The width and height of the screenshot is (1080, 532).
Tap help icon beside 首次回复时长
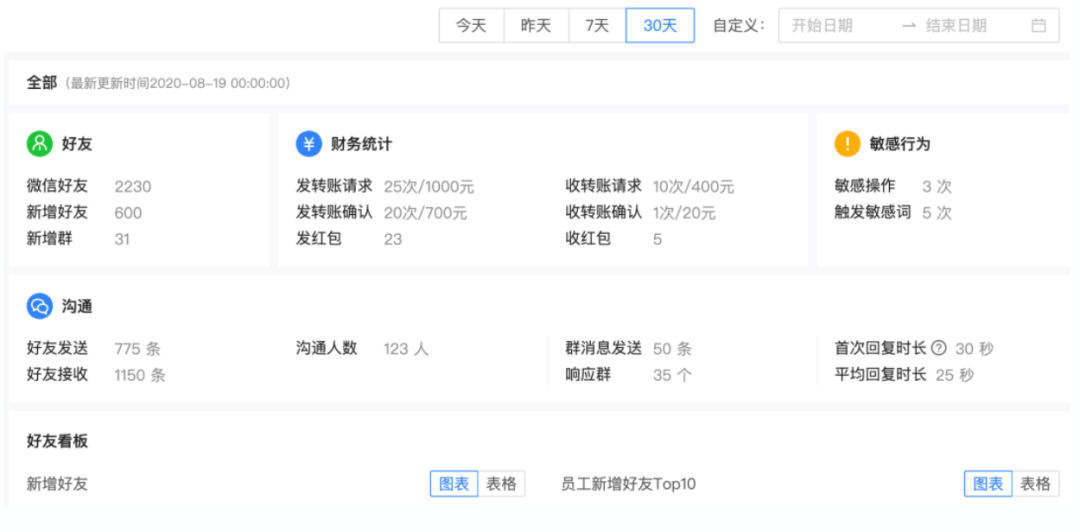click(x=938, y=349)
